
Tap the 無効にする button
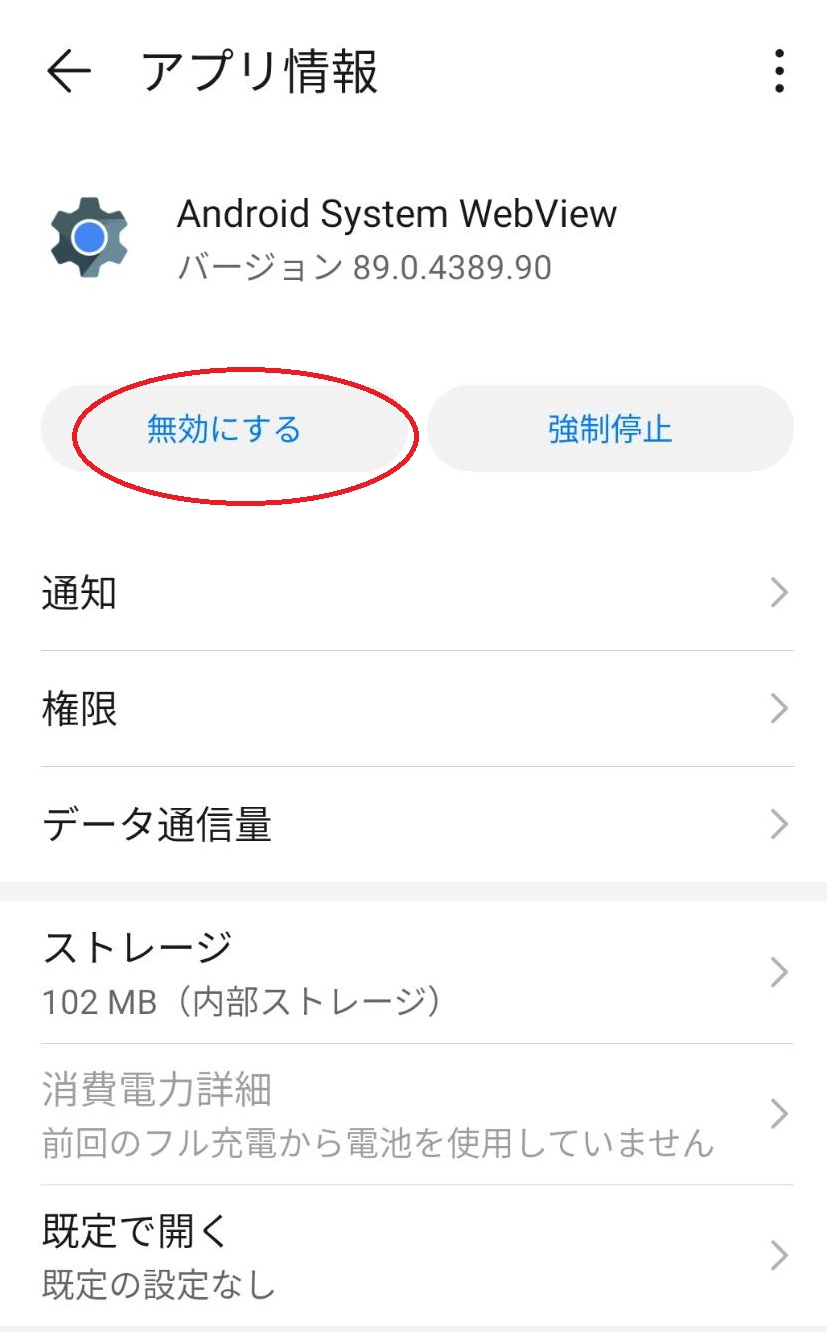tap(225, 429)
